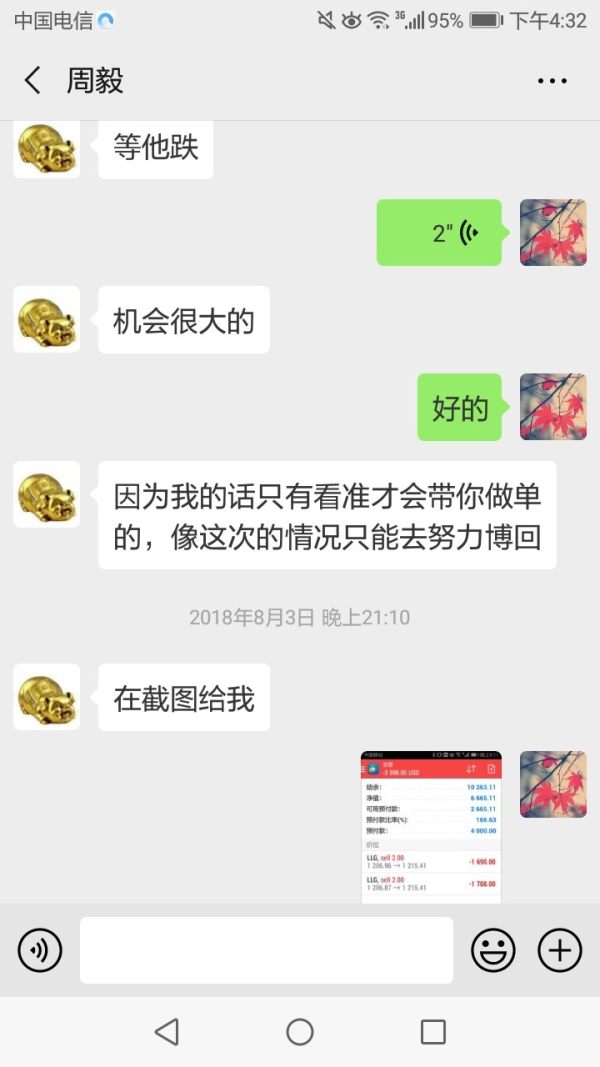The image size is (600, 1067).
Task: Open the plus attachments panel
Action: coord(560,950)
